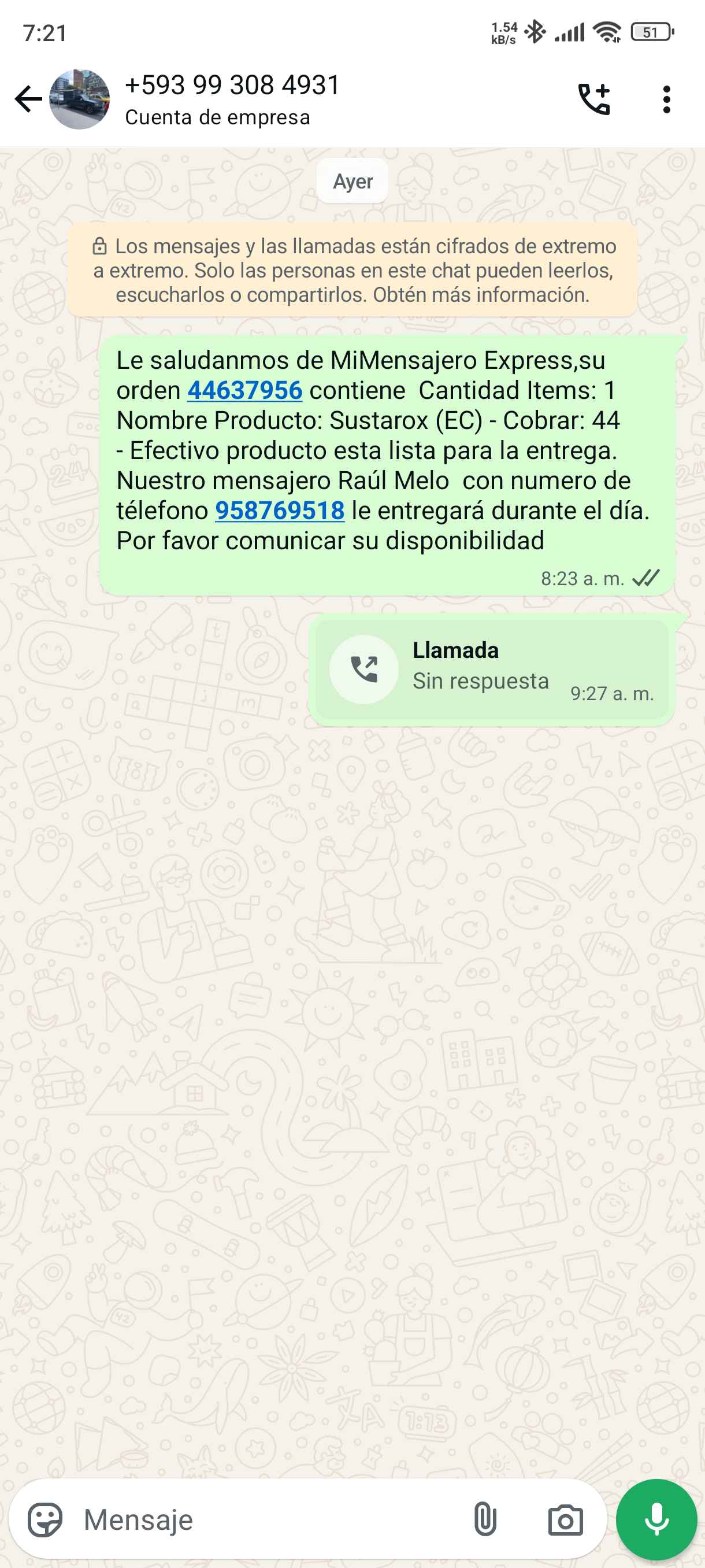Viewport: 705px width, 1568px height.
Task: Tap the phone number 958769518 link
Action: click(x=280, y=511)
